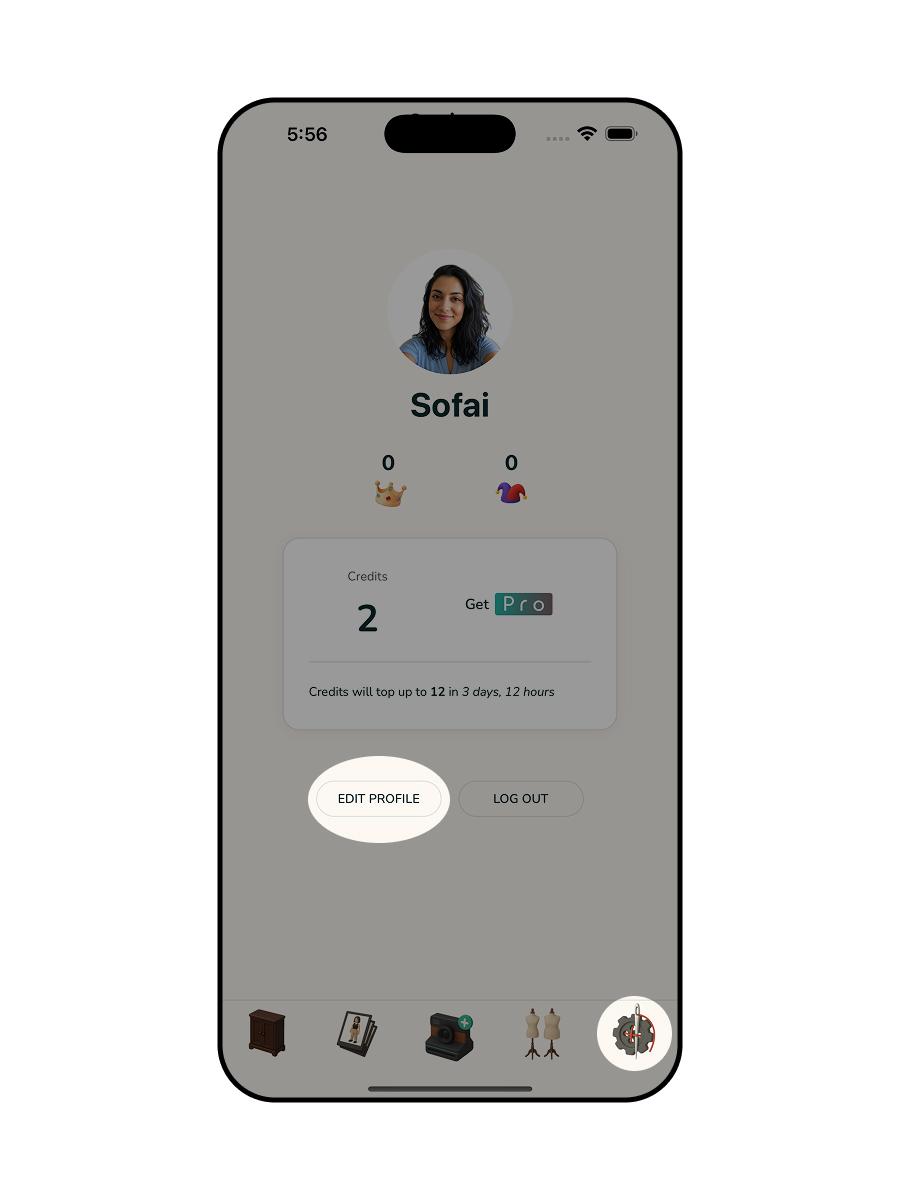Switch to the mannequins tab
The height and width of the screenshot is (1200, 900).
click(542, 1034)
